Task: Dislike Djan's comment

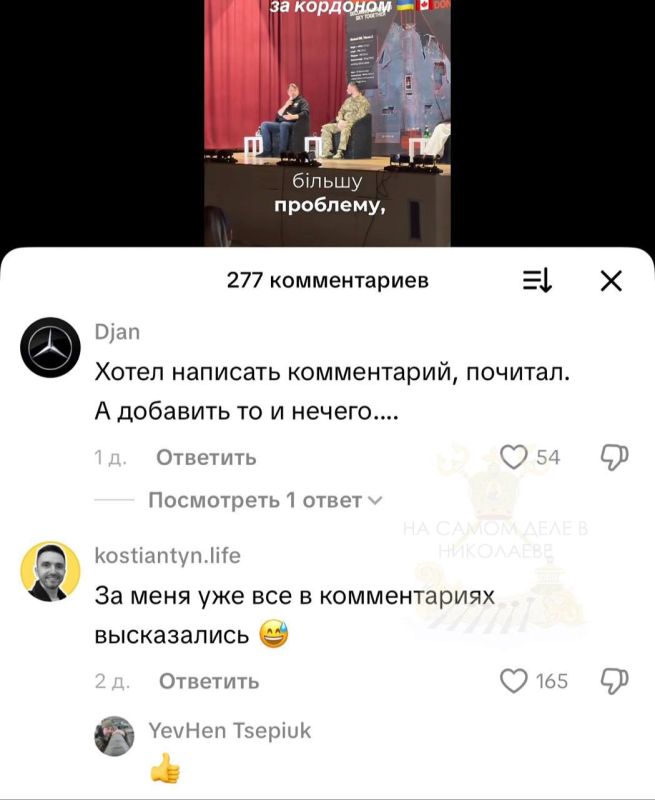Action: [x=610, y=457]
